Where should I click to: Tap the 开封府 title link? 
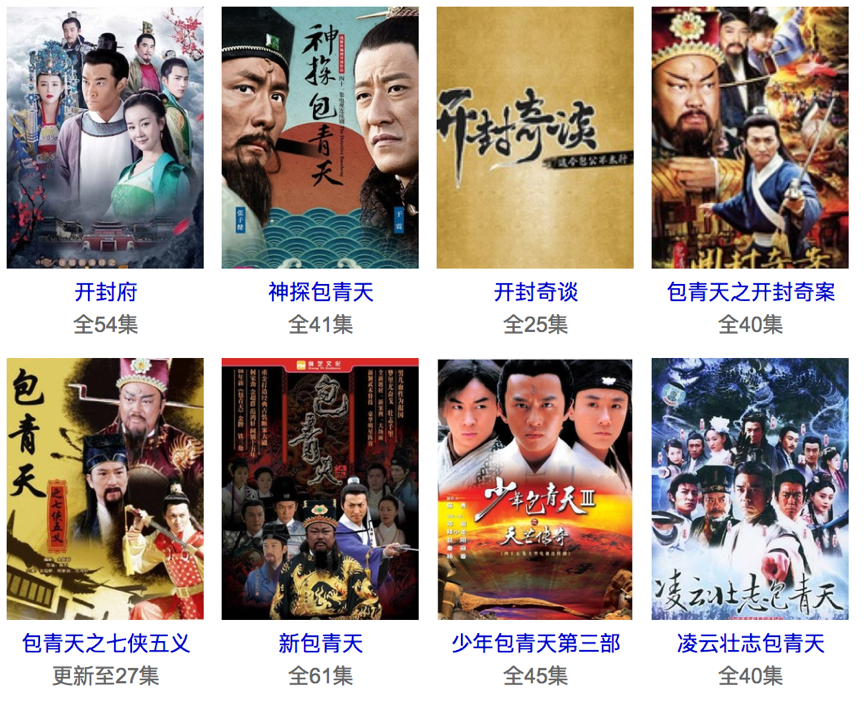click(x=105, y=292)
